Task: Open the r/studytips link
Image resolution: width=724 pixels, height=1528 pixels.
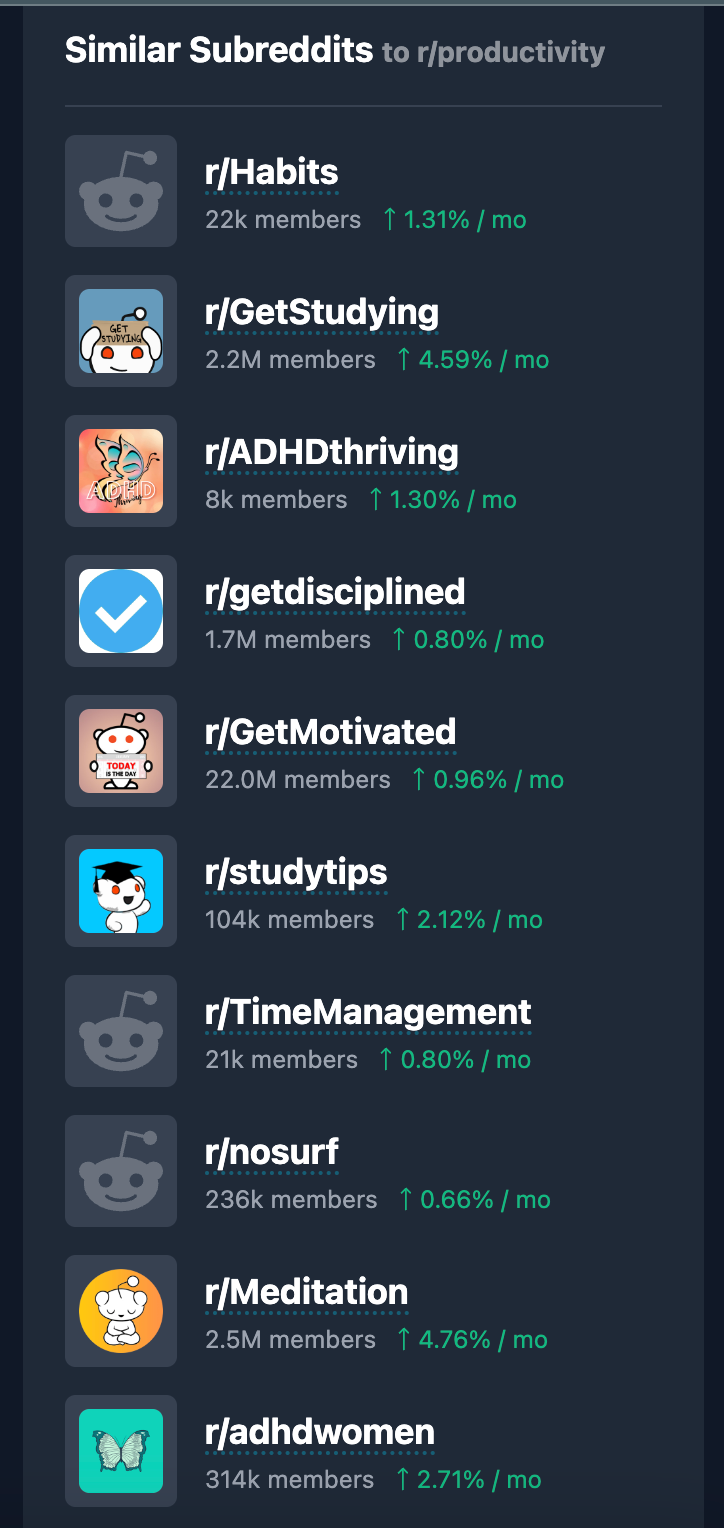Action: [x=295, y=873]
